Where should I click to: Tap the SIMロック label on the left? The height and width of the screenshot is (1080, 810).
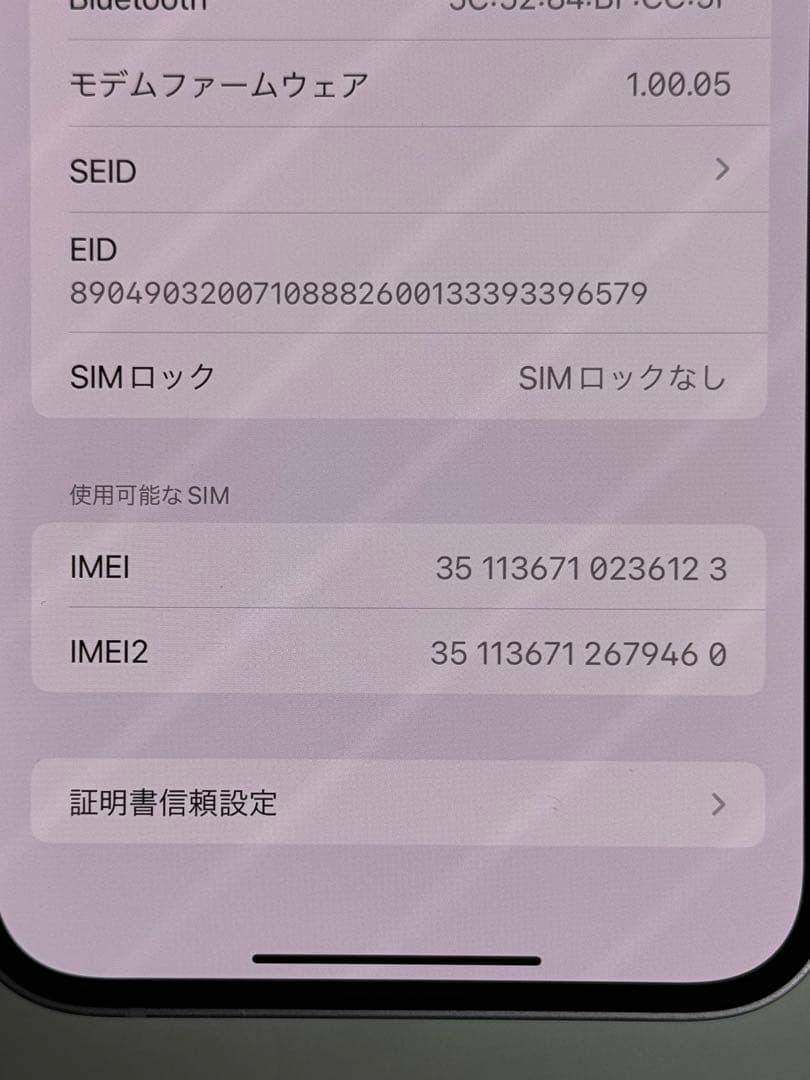pyautogui.click(x=140, y=377)
